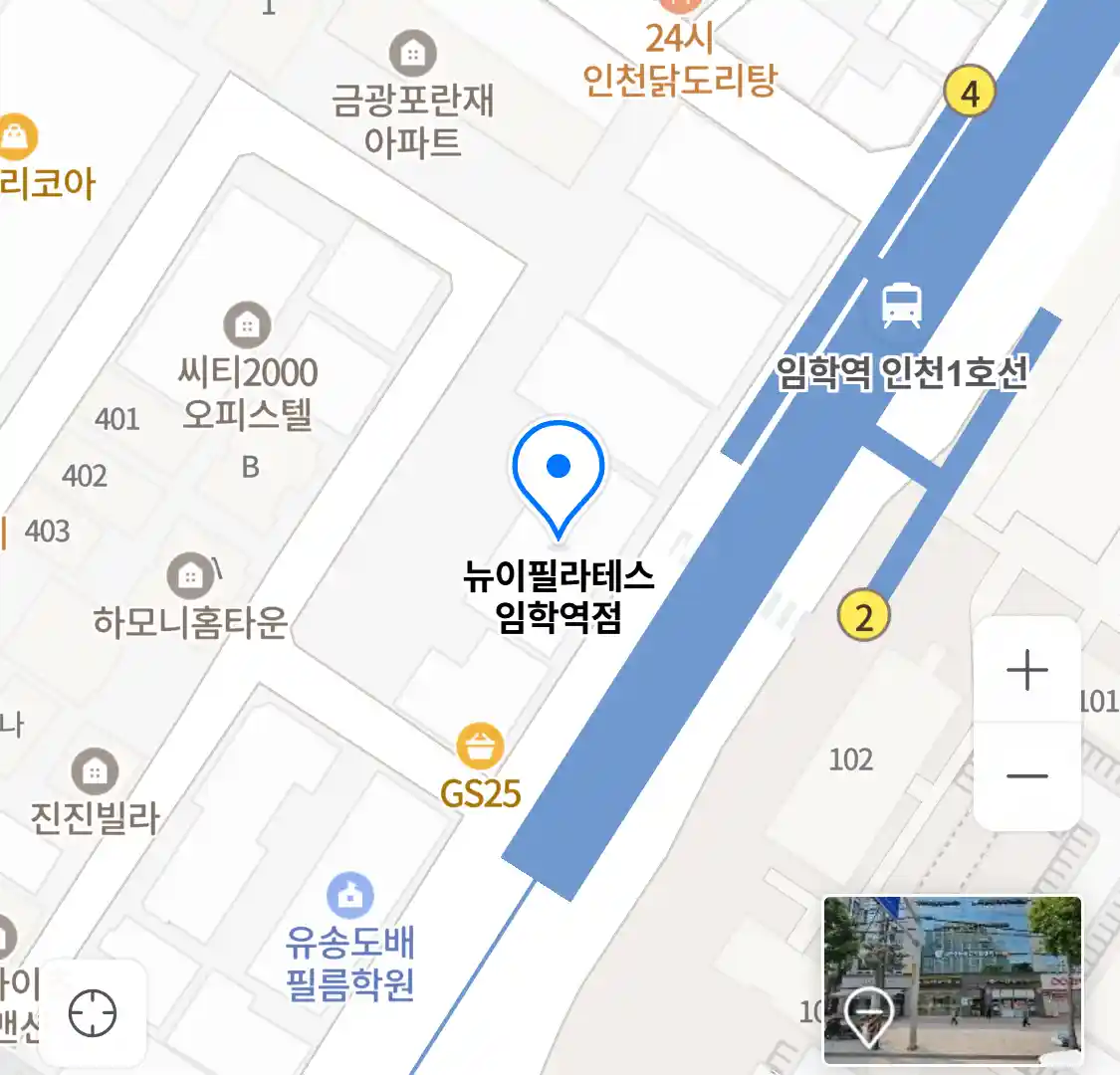Image resolution: width=1120 pixels, height=1075 pixels.
Task: Zoom in on the map
Action: pyautogui.click(x=1026, y=670)
